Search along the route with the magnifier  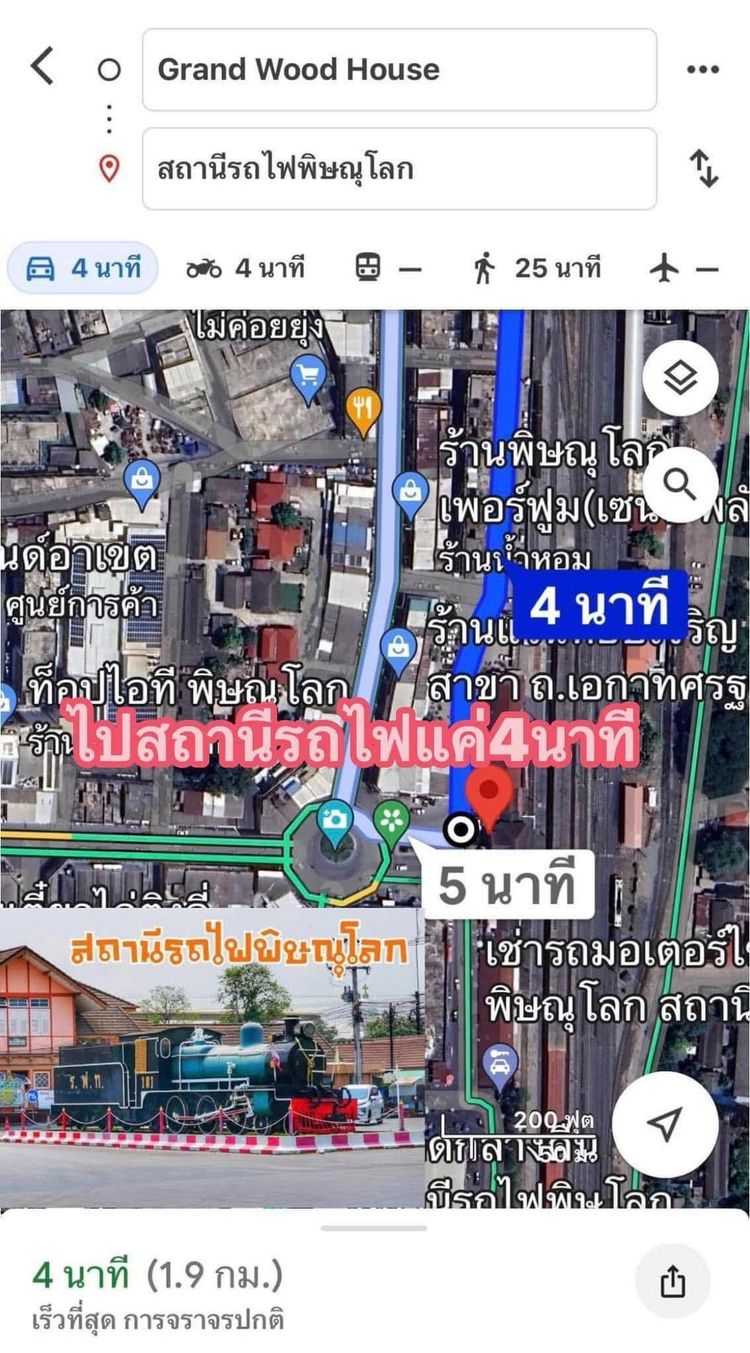click(680, 485)
